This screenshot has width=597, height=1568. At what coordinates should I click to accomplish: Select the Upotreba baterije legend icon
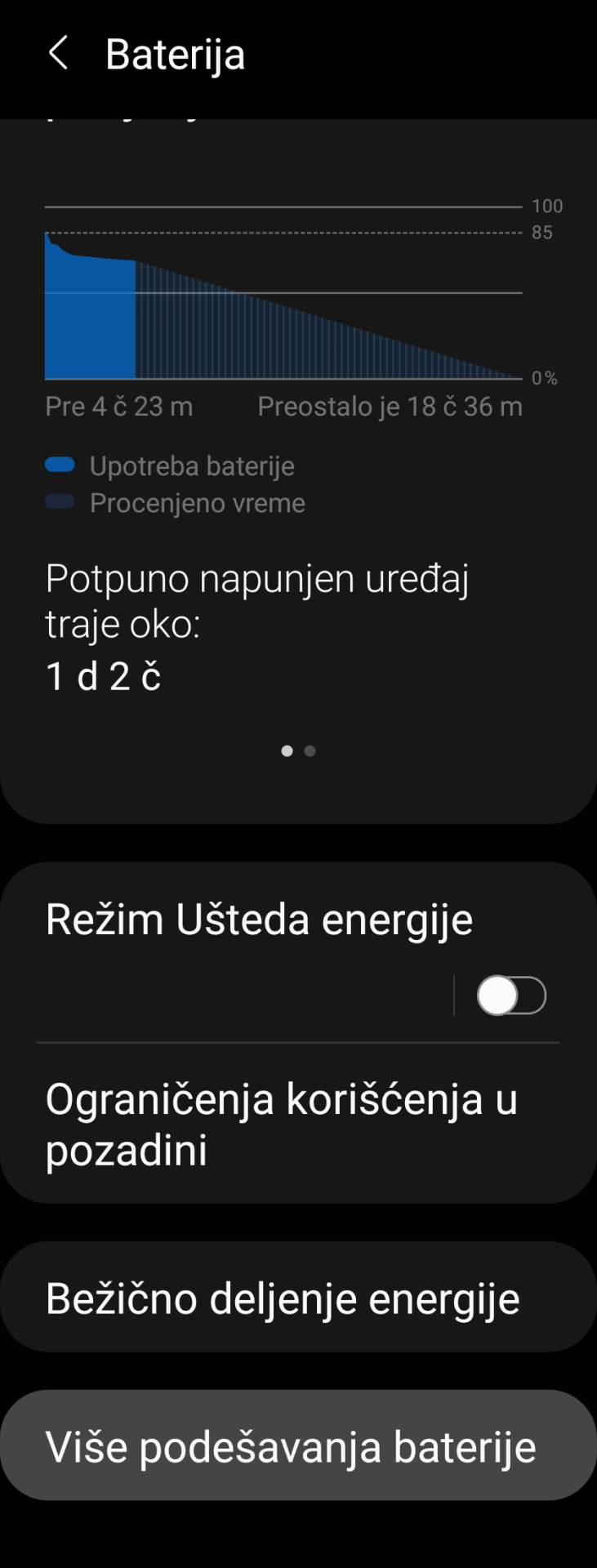[x=60, y=465]
